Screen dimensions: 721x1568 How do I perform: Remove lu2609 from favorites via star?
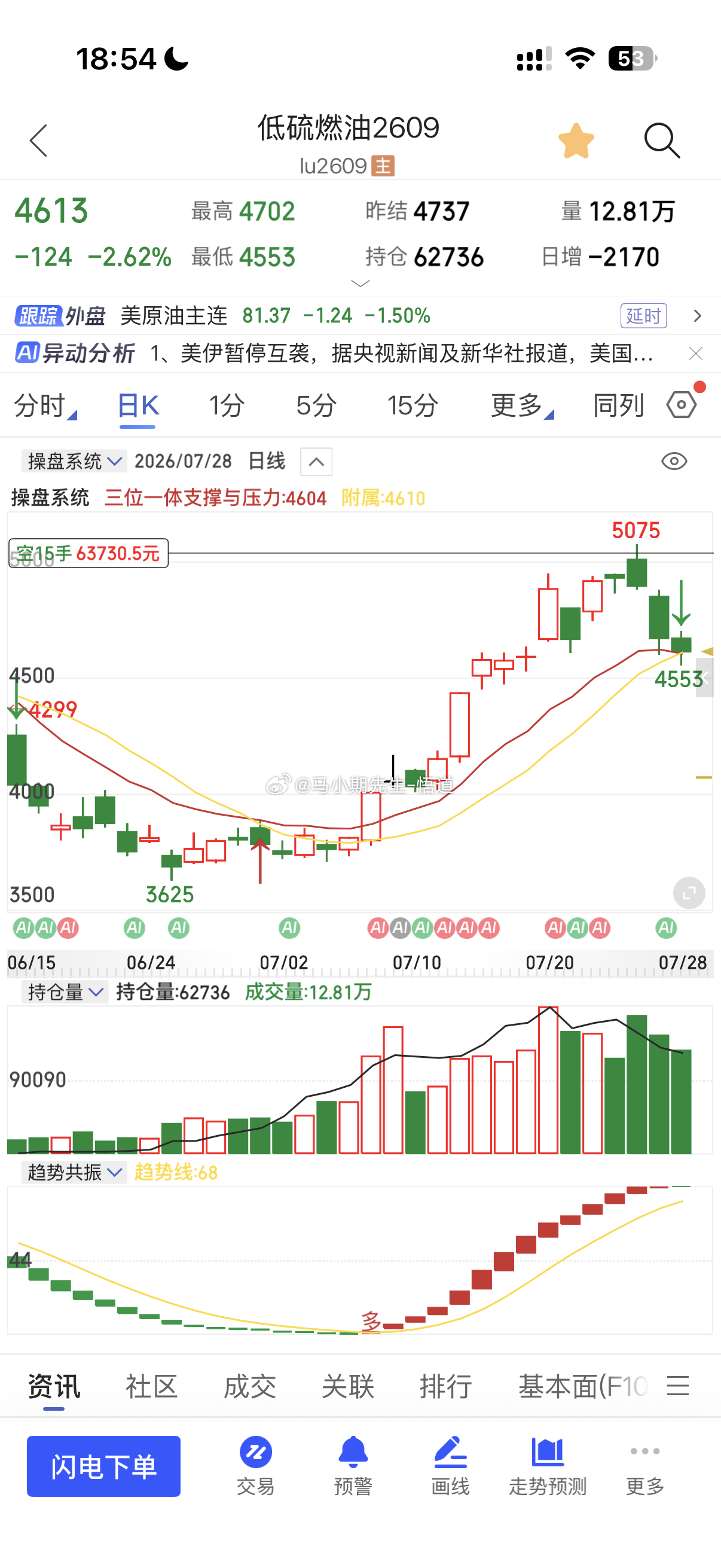pos(576,141)
